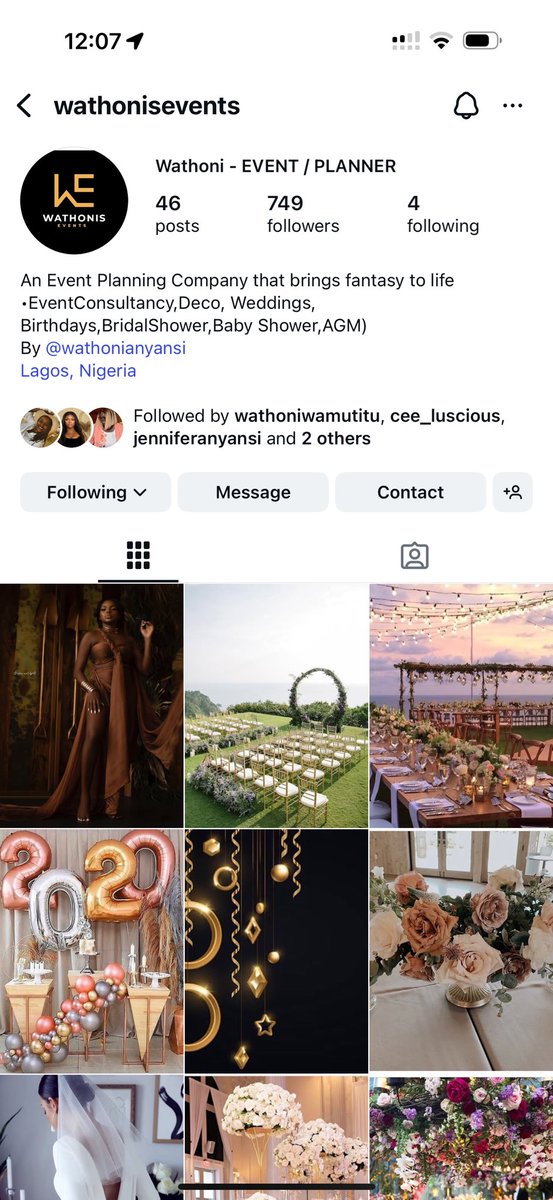
Task: Switch to the tagged photos tab
Action: coord(414,556)
